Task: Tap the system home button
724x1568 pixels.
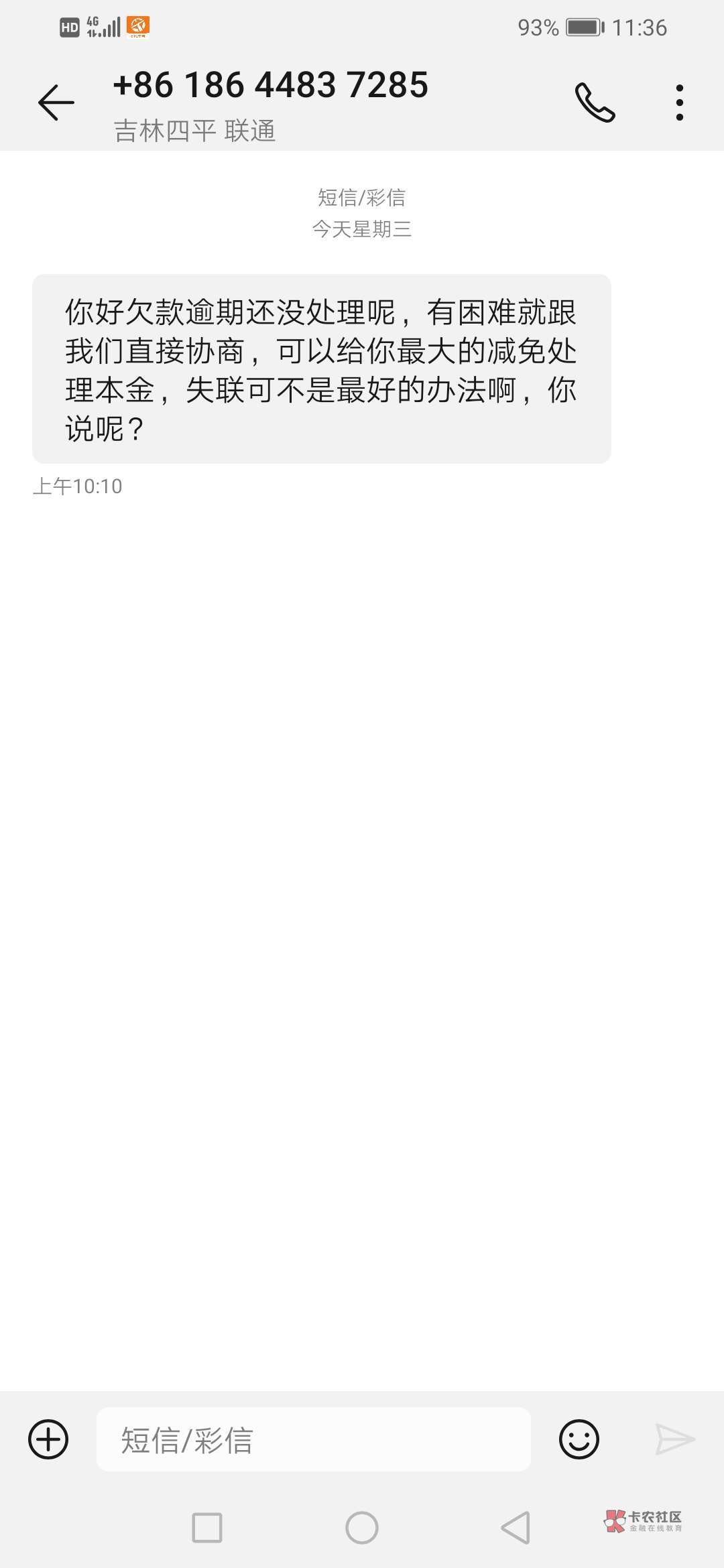Action: click(x=362, y=1528)
